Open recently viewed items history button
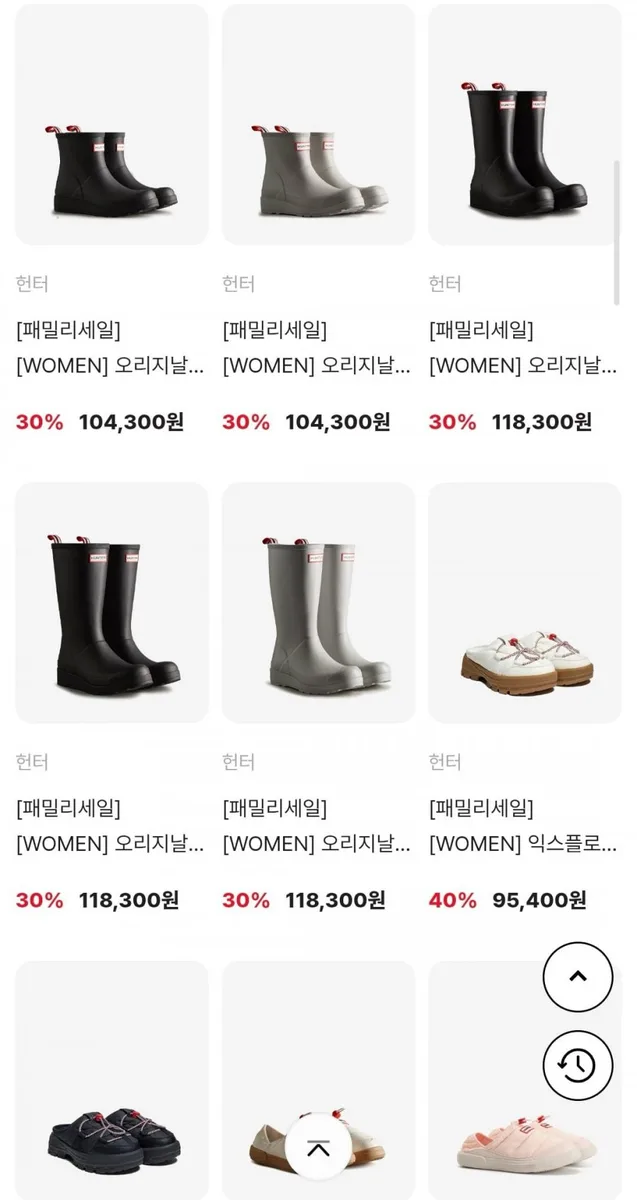This screenshot has height=1200, width=637. [x=578, y=1066]
